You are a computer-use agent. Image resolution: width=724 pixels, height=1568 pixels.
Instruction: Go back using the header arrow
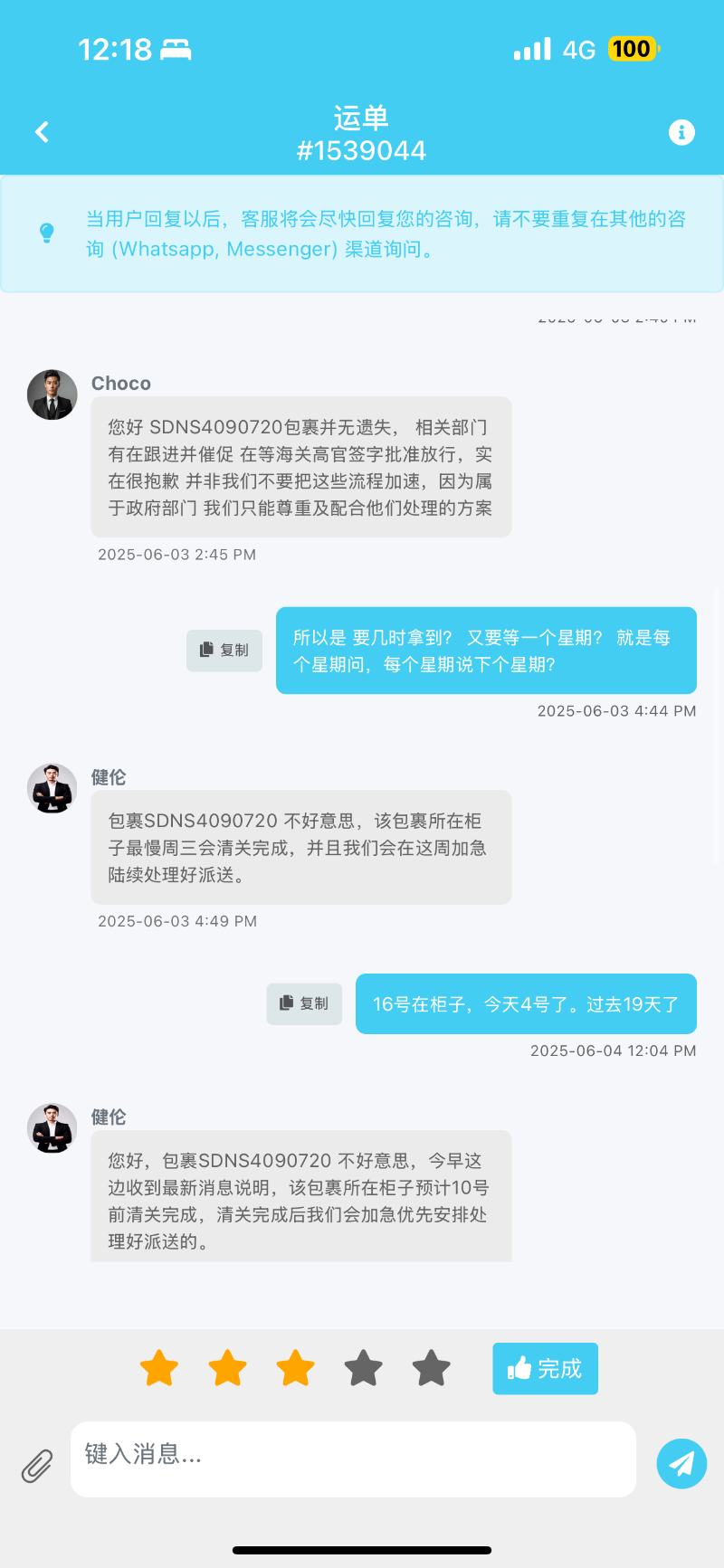(42, 132)
